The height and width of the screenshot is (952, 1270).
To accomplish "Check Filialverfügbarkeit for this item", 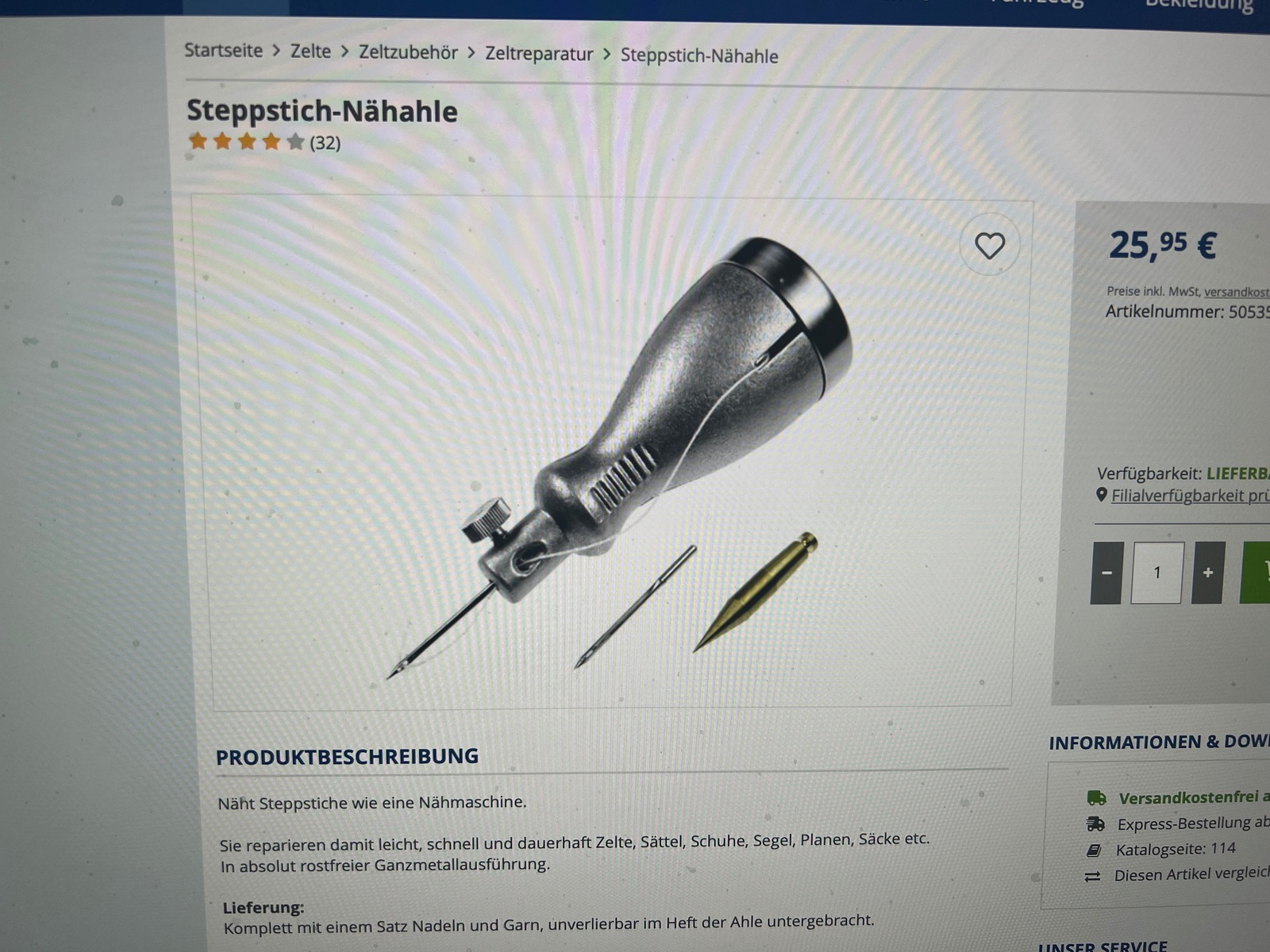I will (x=1189, y=496).
